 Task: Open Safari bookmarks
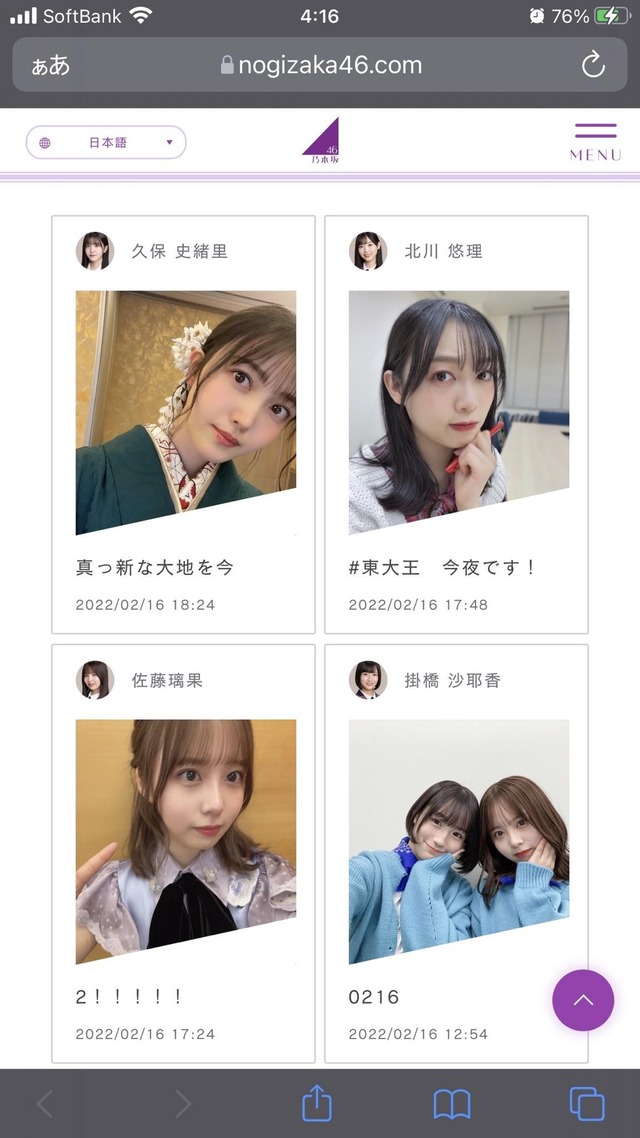tap(452, 1105)
